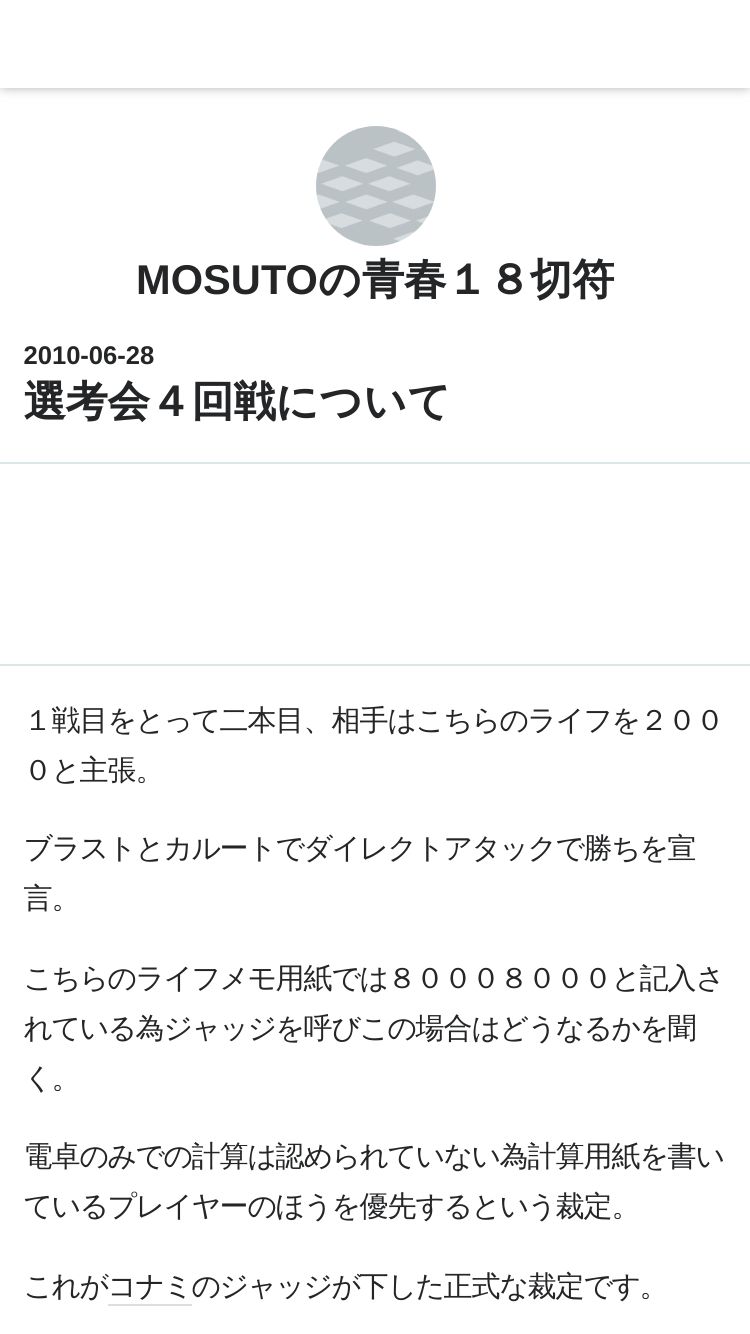
Task: Open the post title 選考会４回戦について
Action: (x=236, y=402)
